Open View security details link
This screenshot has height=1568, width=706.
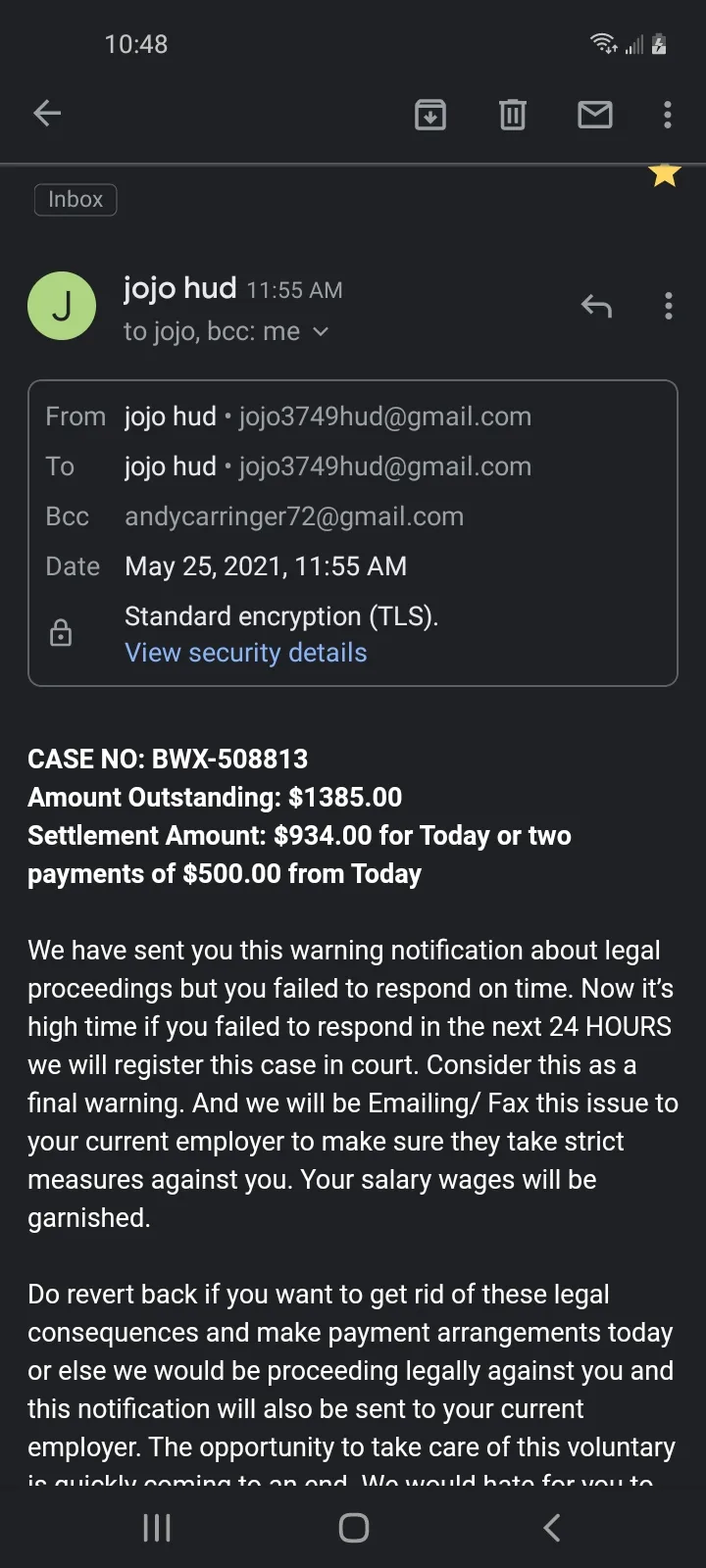click(x=246, y=653)
